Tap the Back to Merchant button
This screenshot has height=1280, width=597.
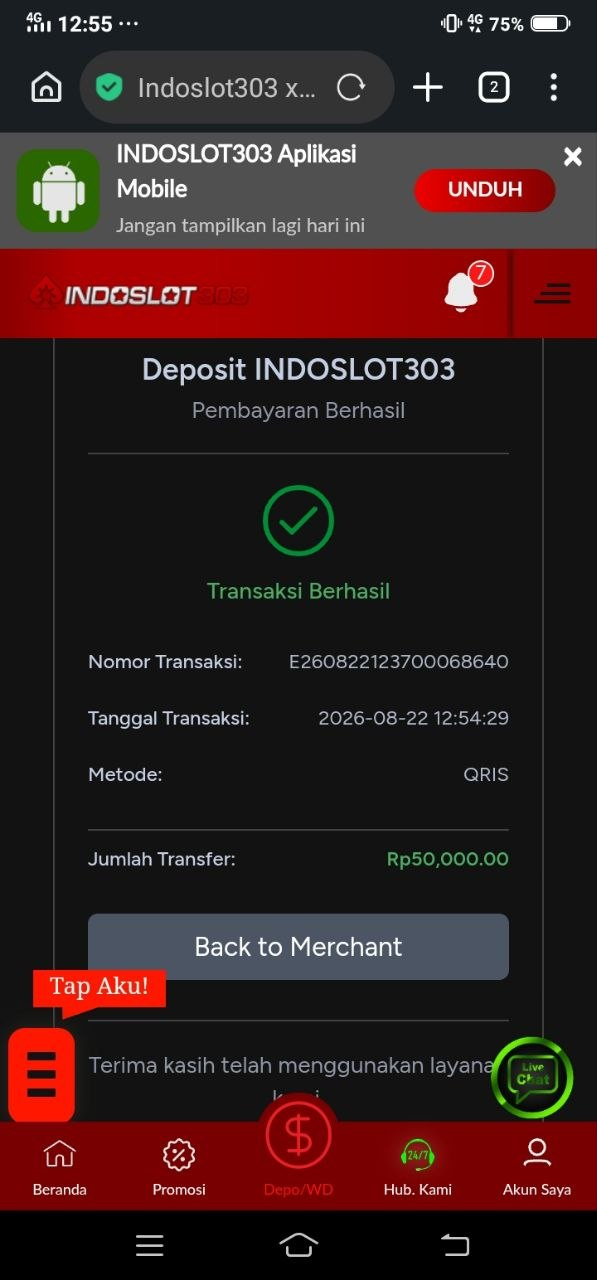click(x=298, y=946)
